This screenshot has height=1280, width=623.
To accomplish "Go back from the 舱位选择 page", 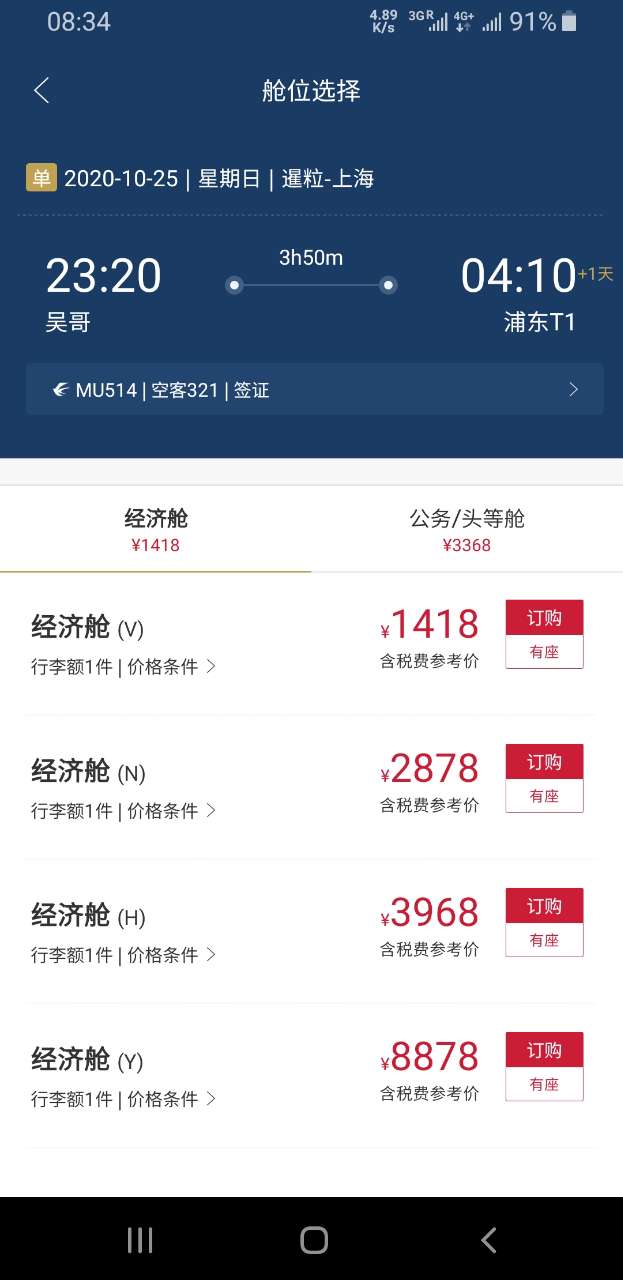I will [41, 91].
